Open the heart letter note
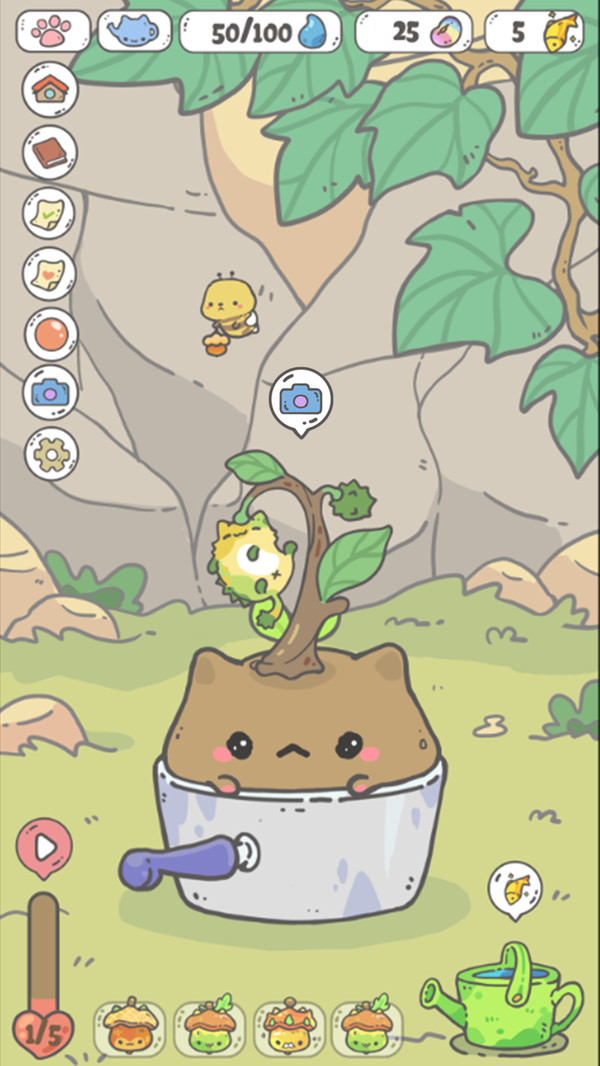The image size is (600, 1066). coord(50,272)
